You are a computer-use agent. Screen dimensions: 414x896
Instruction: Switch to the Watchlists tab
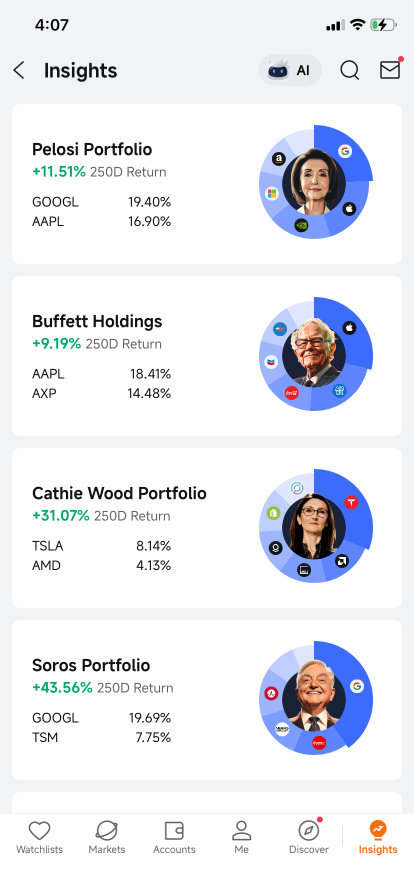pyautogui.click(x=39, y=837)
